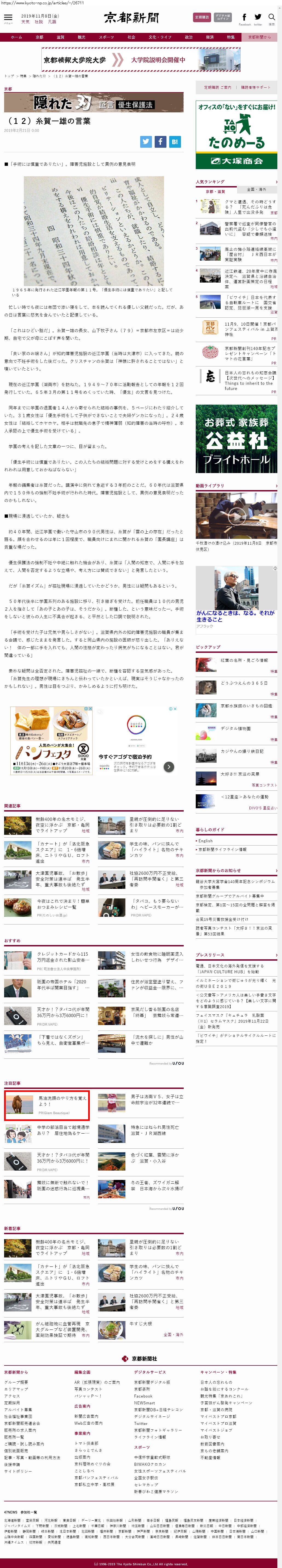Visit the 特集 breadcrumb link
The image size is (282, 1568).
[23, 76]
